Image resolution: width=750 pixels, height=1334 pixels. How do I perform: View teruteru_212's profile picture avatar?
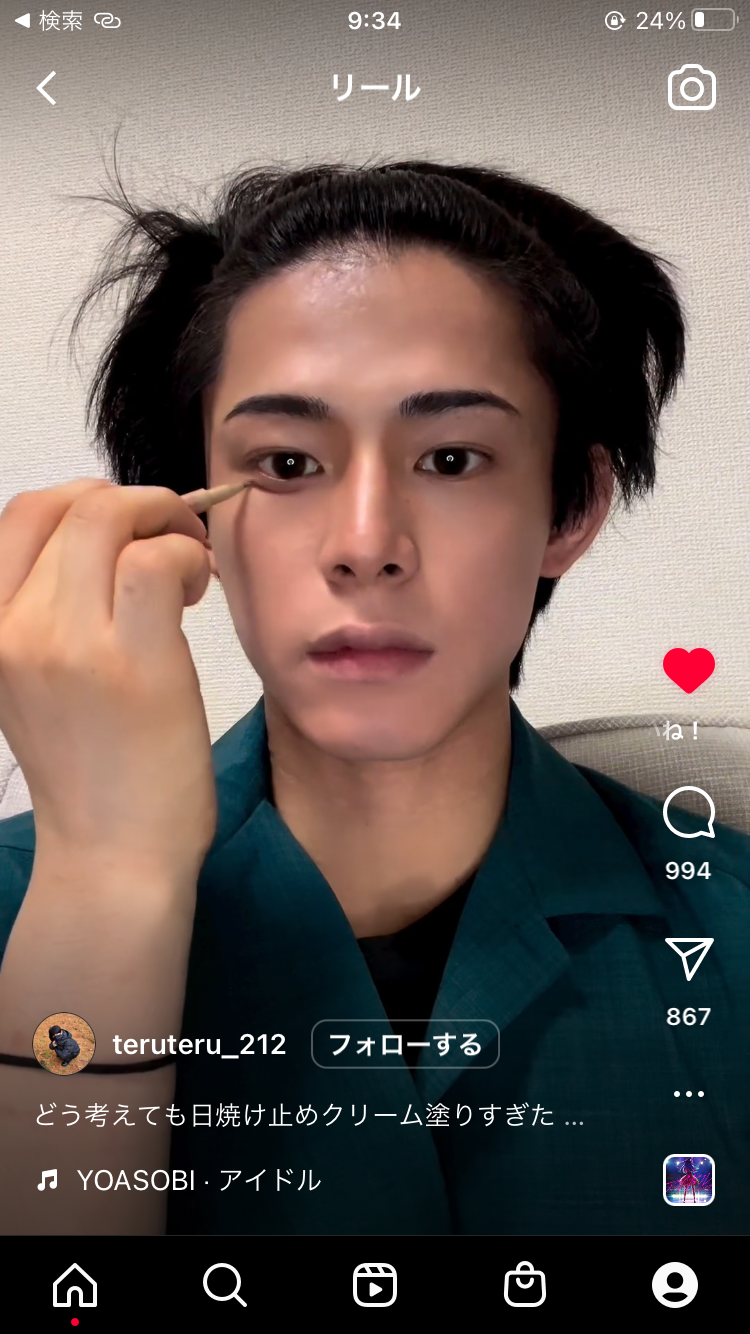[64, 1044]
